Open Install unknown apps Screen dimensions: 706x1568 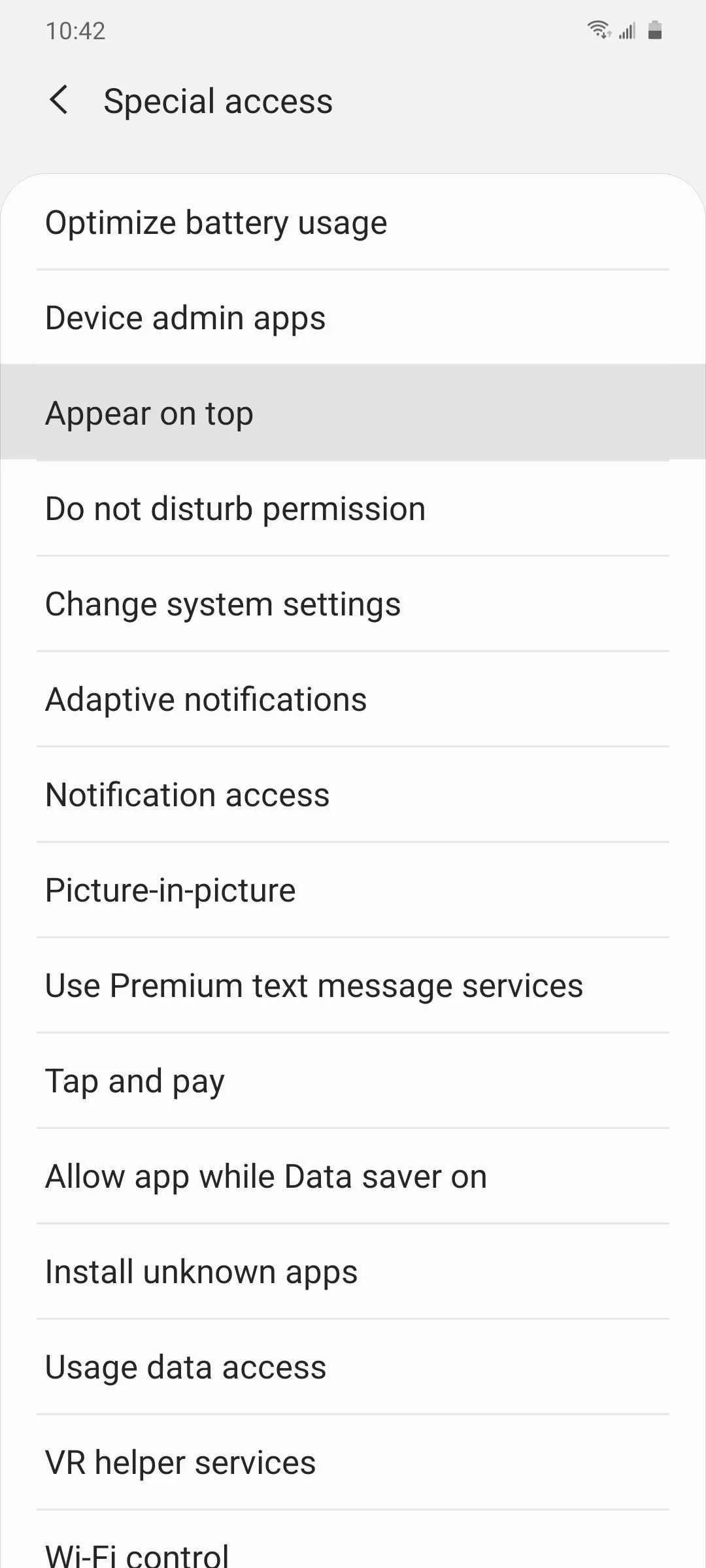pyautogui.click(x=353, y=1271)
